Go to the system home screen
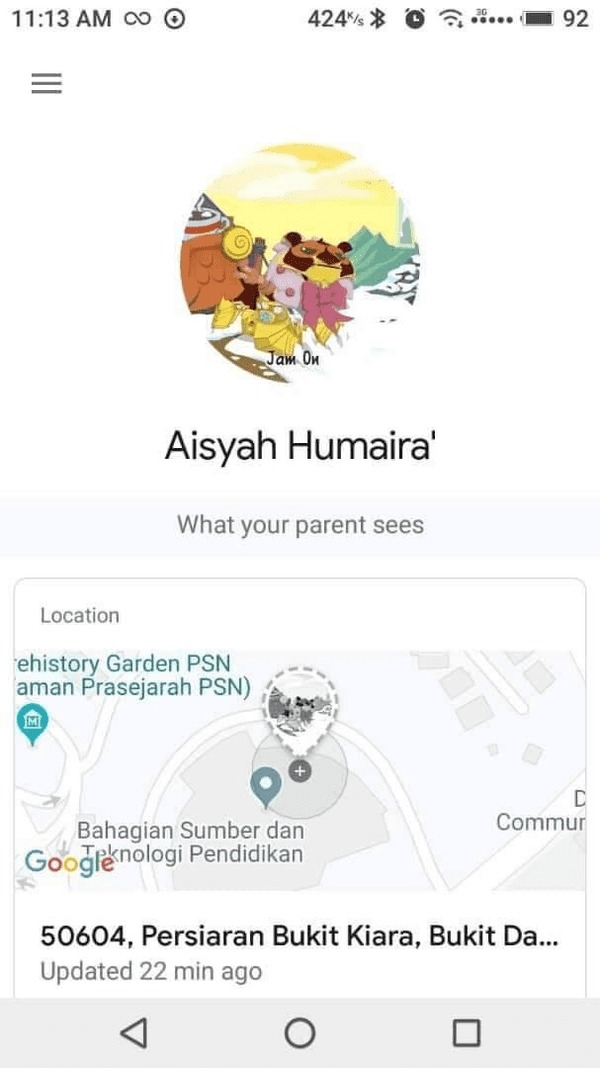This screenshot has height=1068, width=600. coord(299,1032)
